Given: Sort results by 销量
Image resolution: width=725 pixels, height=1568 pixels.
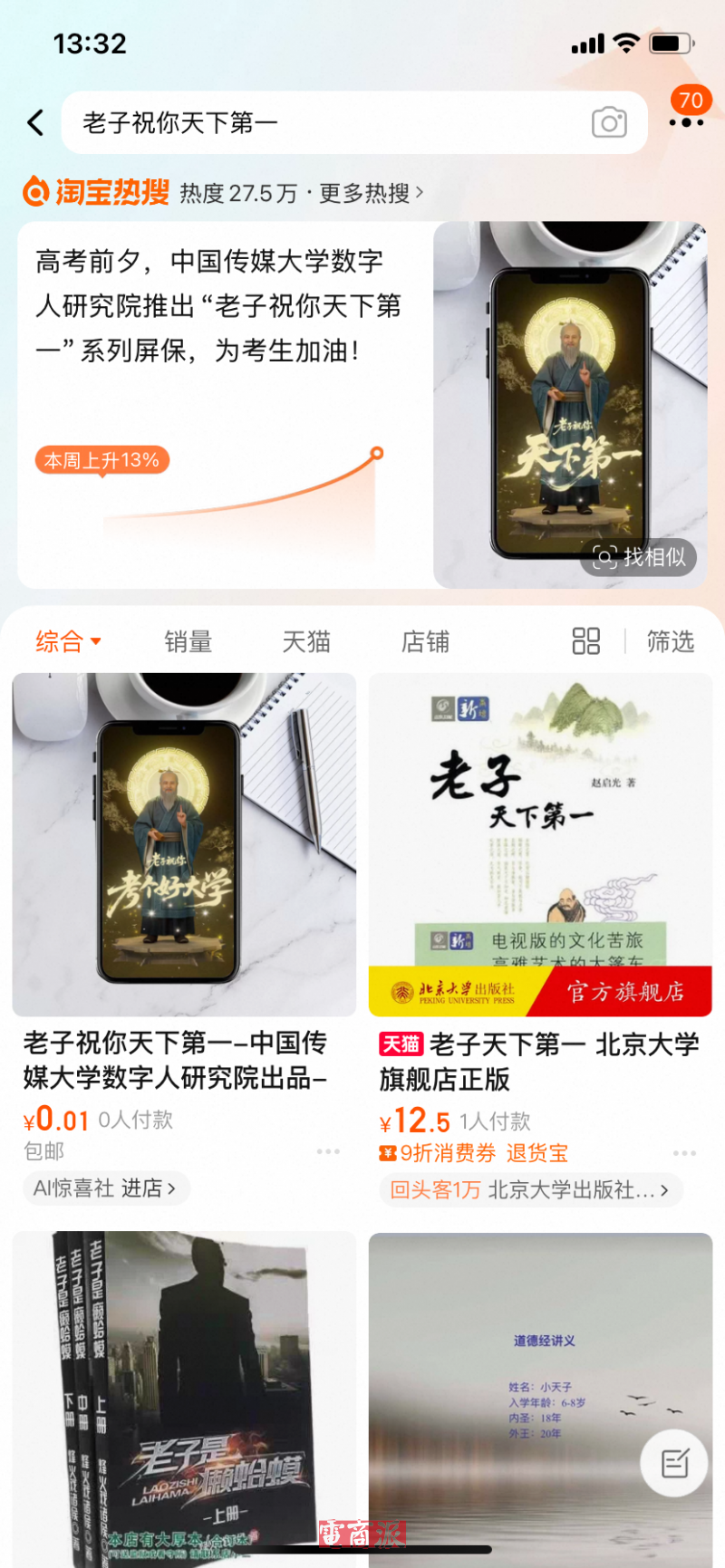Looking at the screenshot, I should pyautogui.click(x=188, y=642).
